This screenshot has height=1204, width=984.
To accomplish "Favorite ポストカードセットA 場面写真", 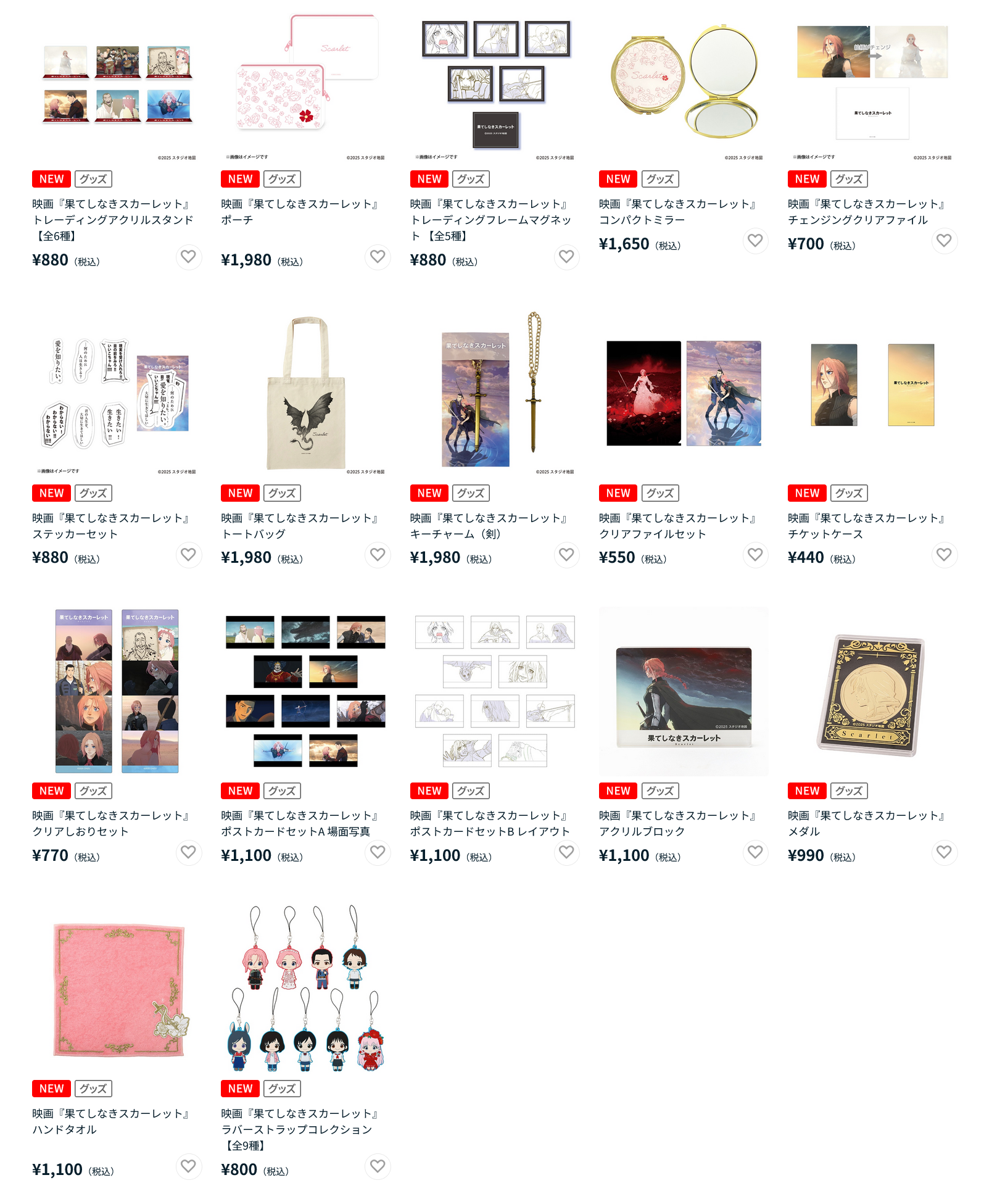I will point(378,852).
